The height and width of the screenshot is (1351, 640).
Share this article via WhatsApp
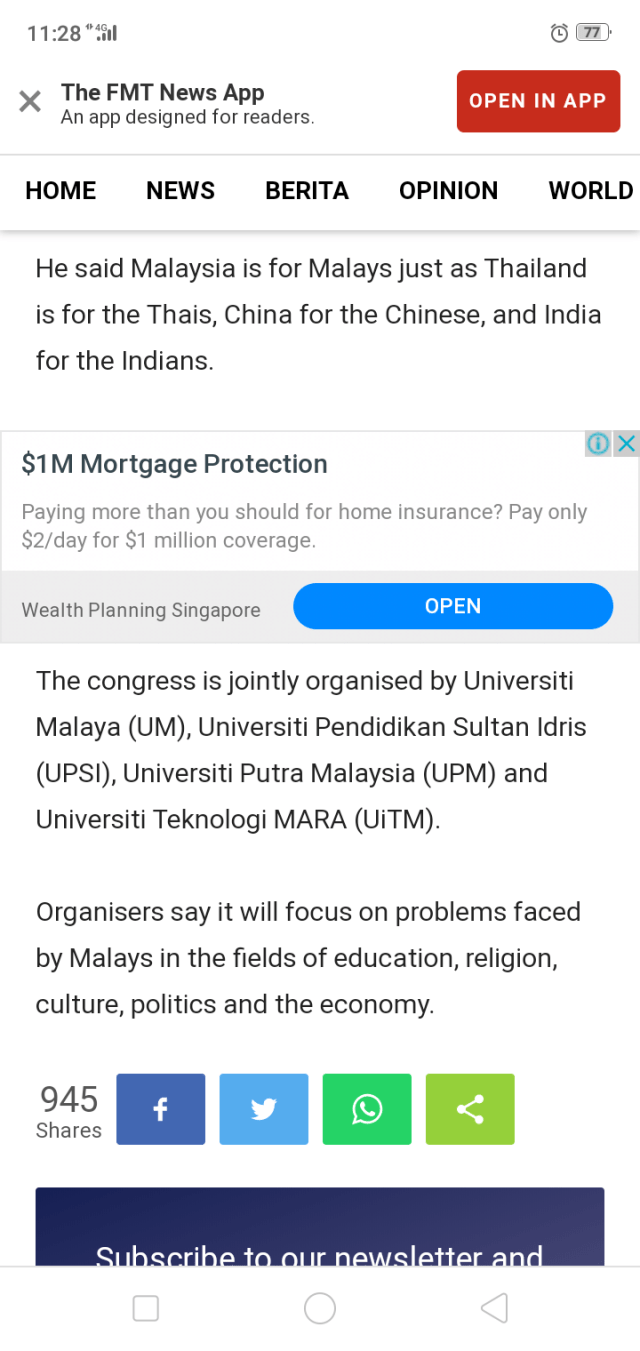tap(367, 1109)
